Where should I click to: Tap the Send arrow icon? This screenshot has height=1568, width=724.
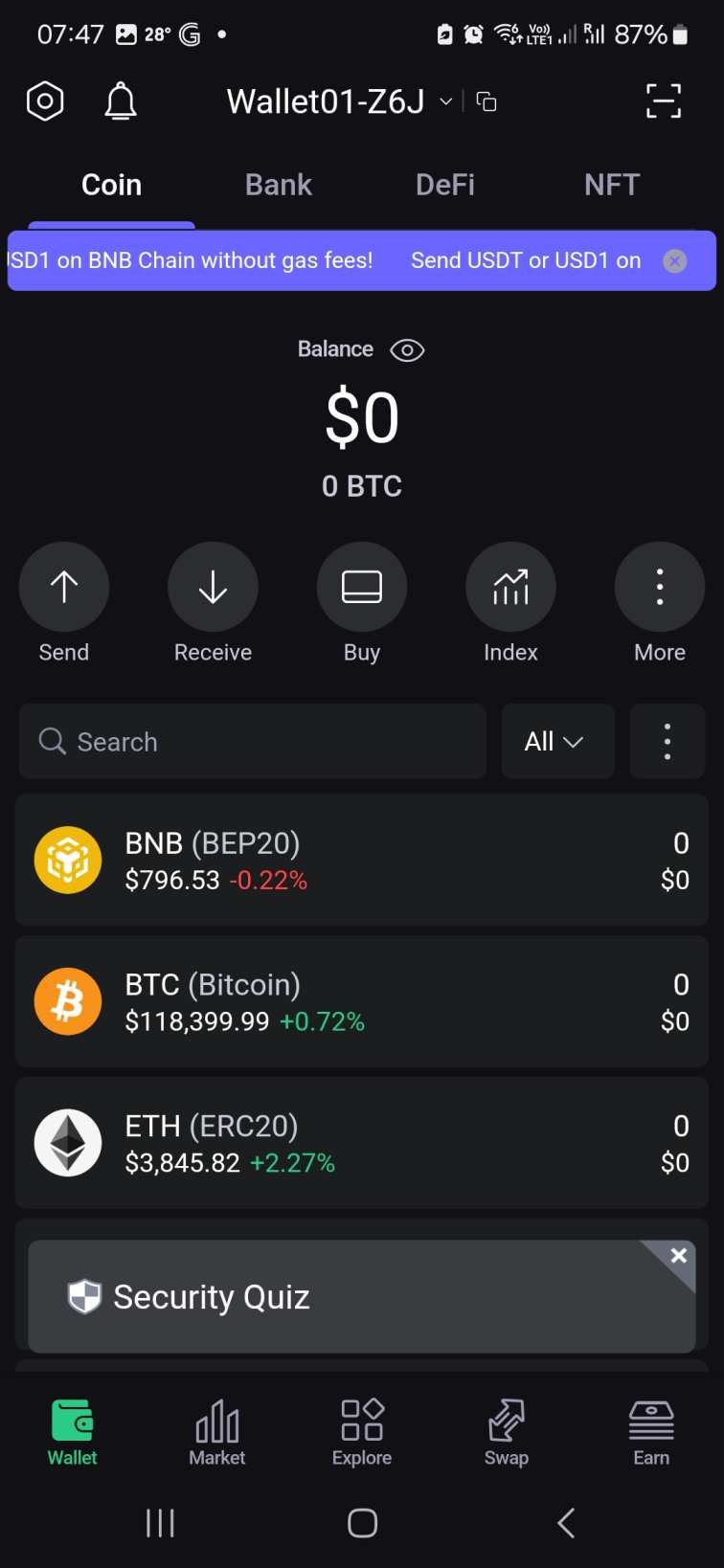pyautogui.click(x=63, y=586)
